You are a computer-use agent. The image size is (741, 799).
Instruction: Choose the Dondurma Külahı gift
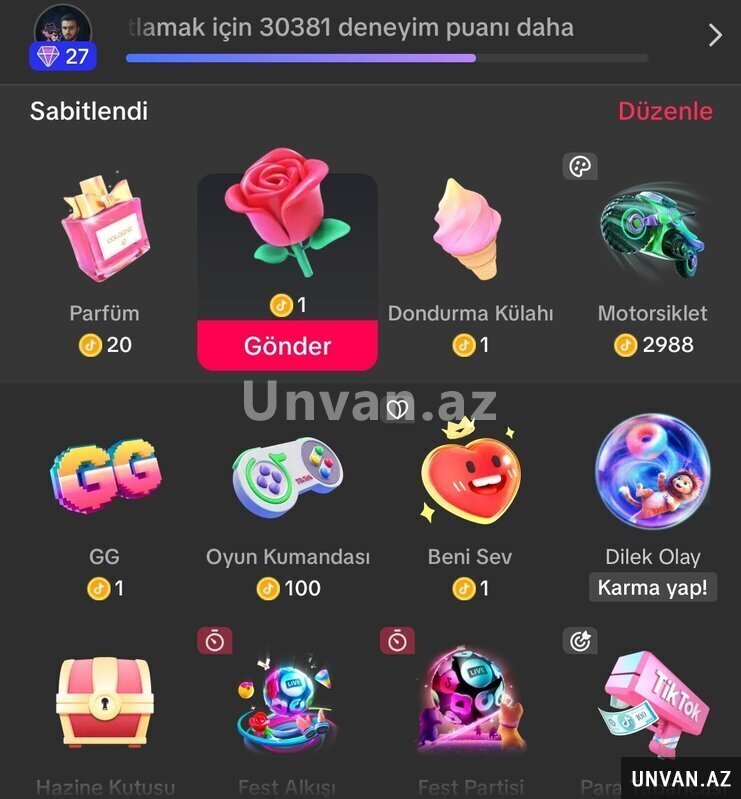[469, 229]
